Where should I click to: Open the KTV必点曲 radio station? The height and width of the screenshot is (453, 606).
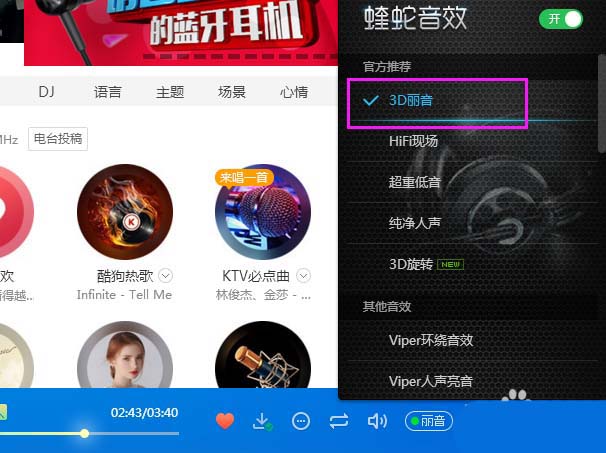point(263,212)
